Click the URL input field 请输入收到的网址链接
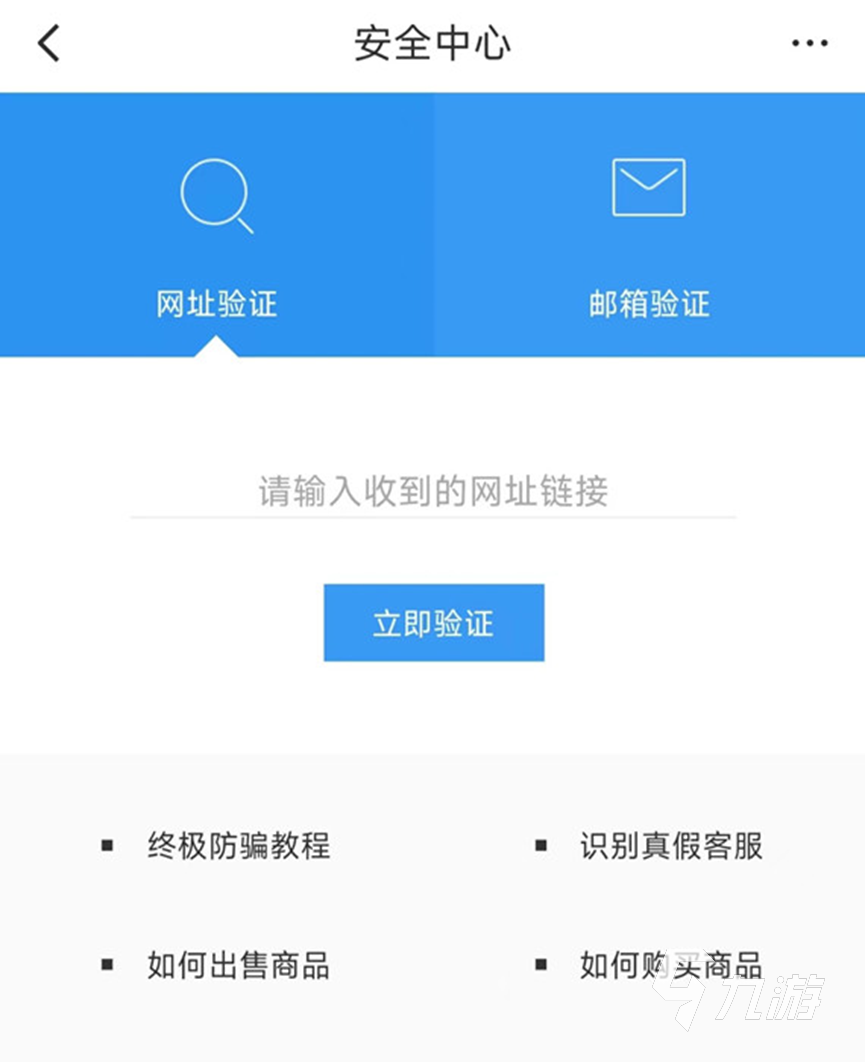Screen dimensions: 865x1062 click(433, 492)
